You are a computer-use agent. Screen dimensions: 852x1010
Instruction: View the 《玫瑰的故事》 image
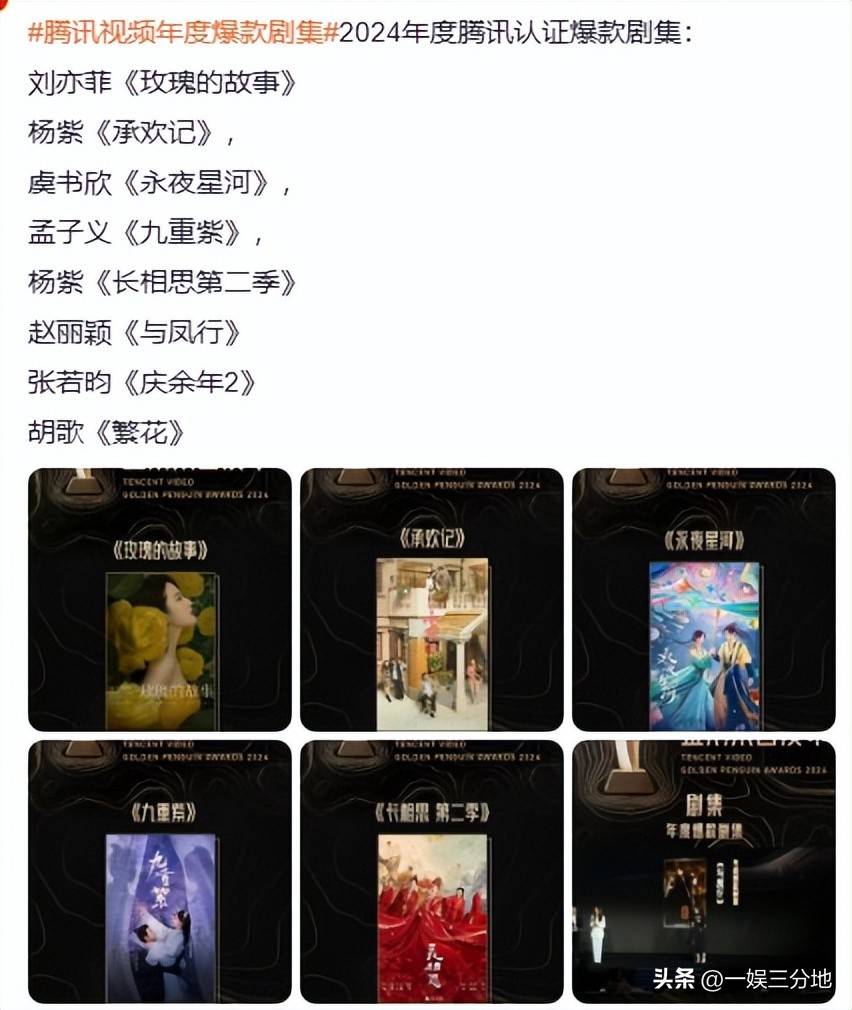(x=160, y=600)
